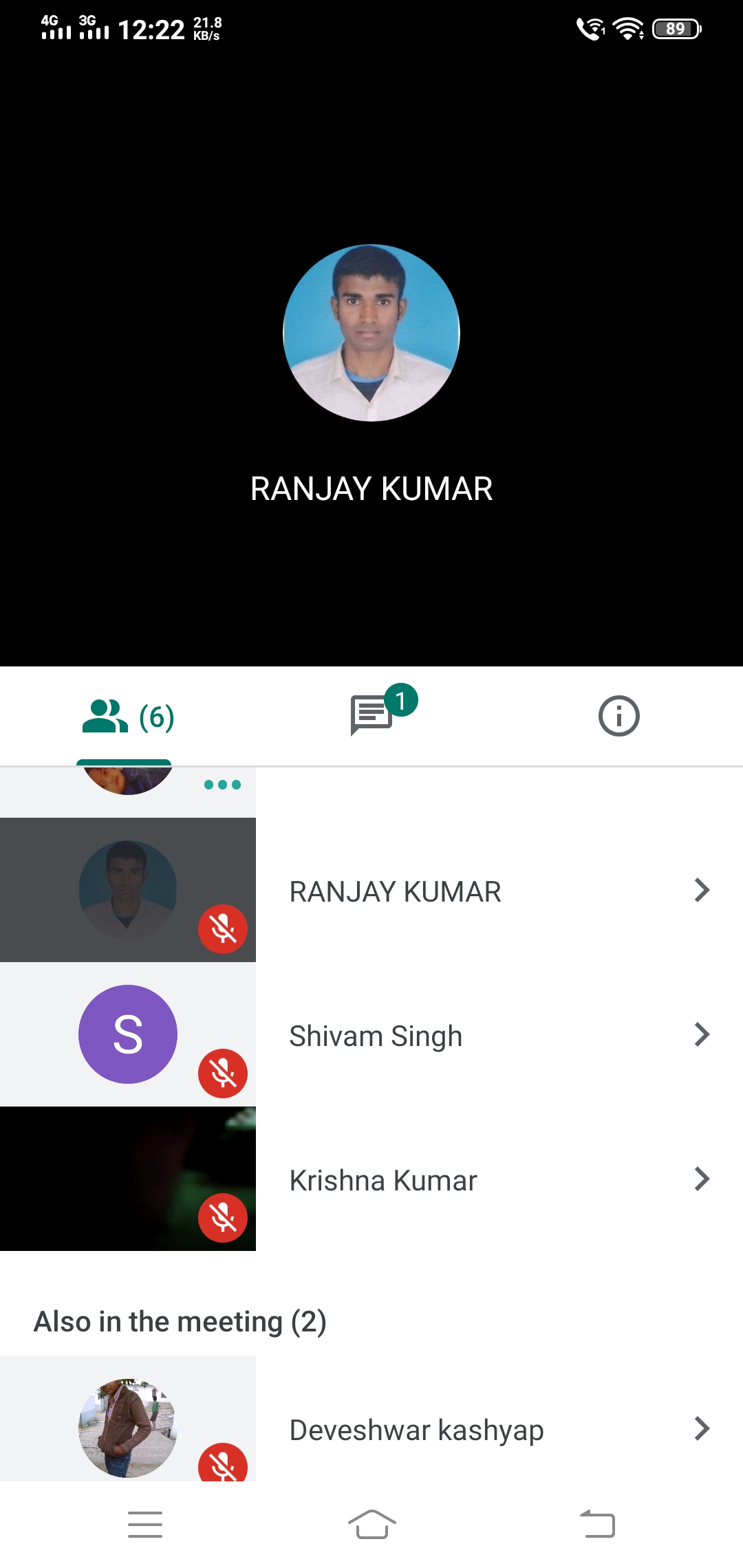
Task: Open the meeting info tab
Action: [618, 716]
